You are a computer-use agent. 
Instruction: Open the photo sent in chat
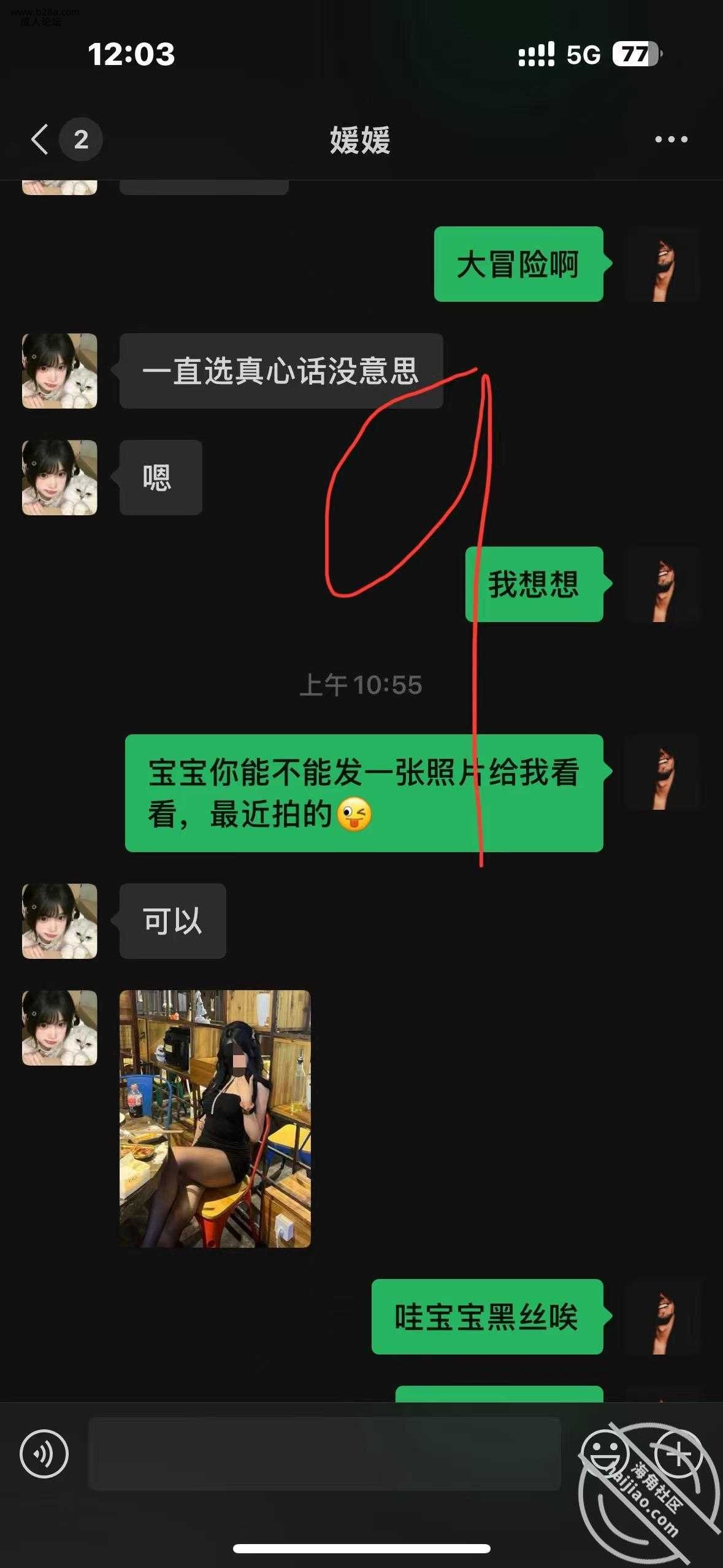click(x=215, y=1118)
